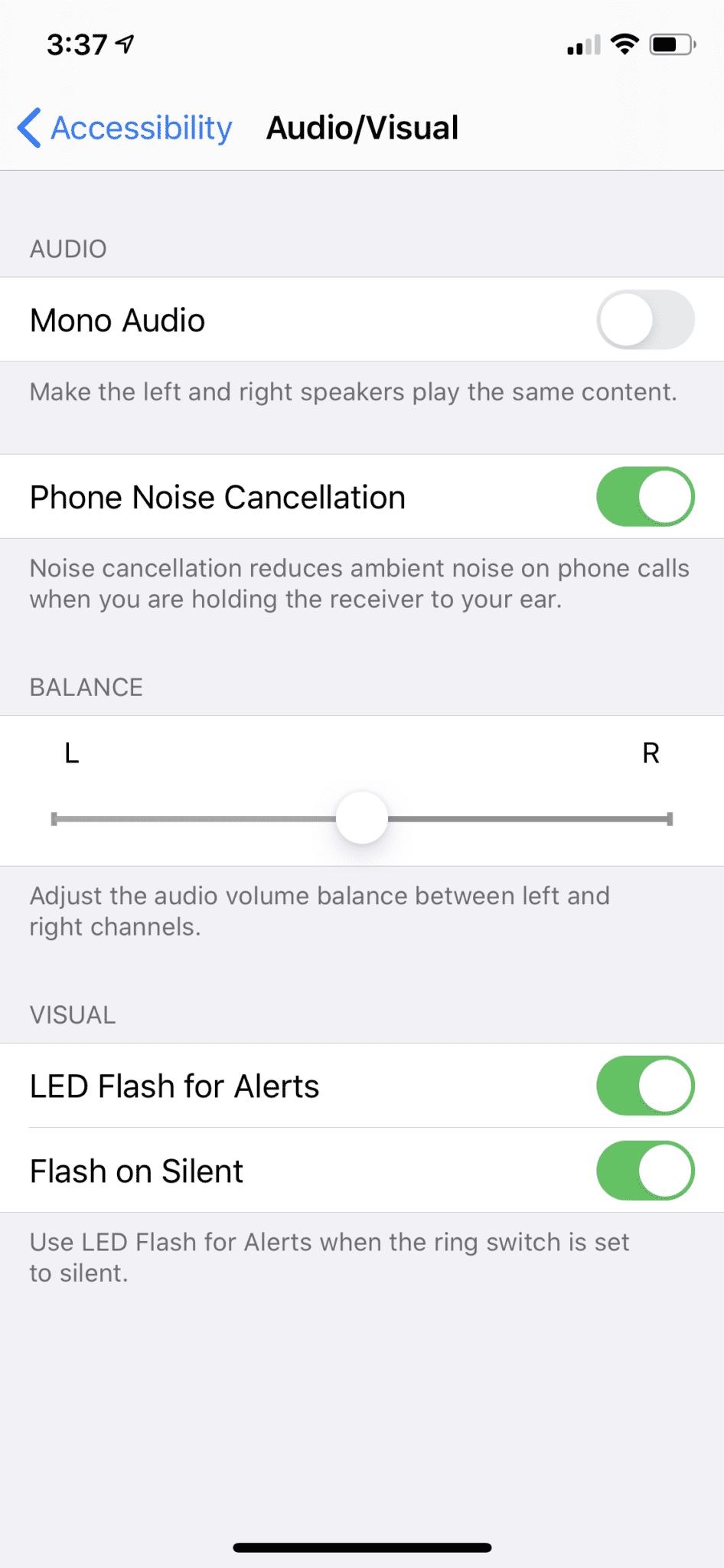The height and width of the screenshot is (1568, 724).
Task: Tap the battery indicator icon
Action: (x=671, y=44)
